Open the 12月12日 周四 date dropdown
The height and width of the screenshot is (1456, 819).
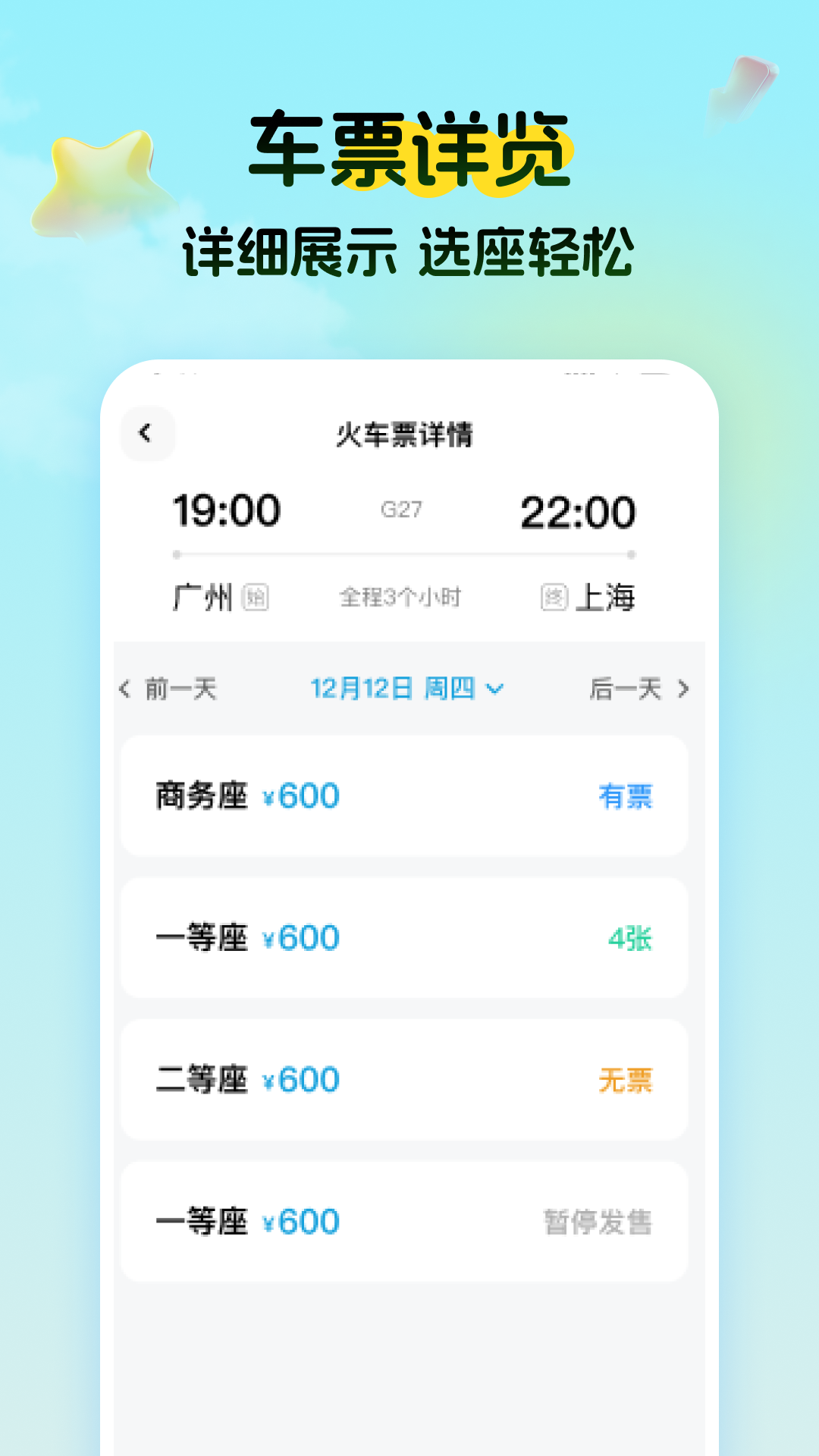(x=407, y=689)
